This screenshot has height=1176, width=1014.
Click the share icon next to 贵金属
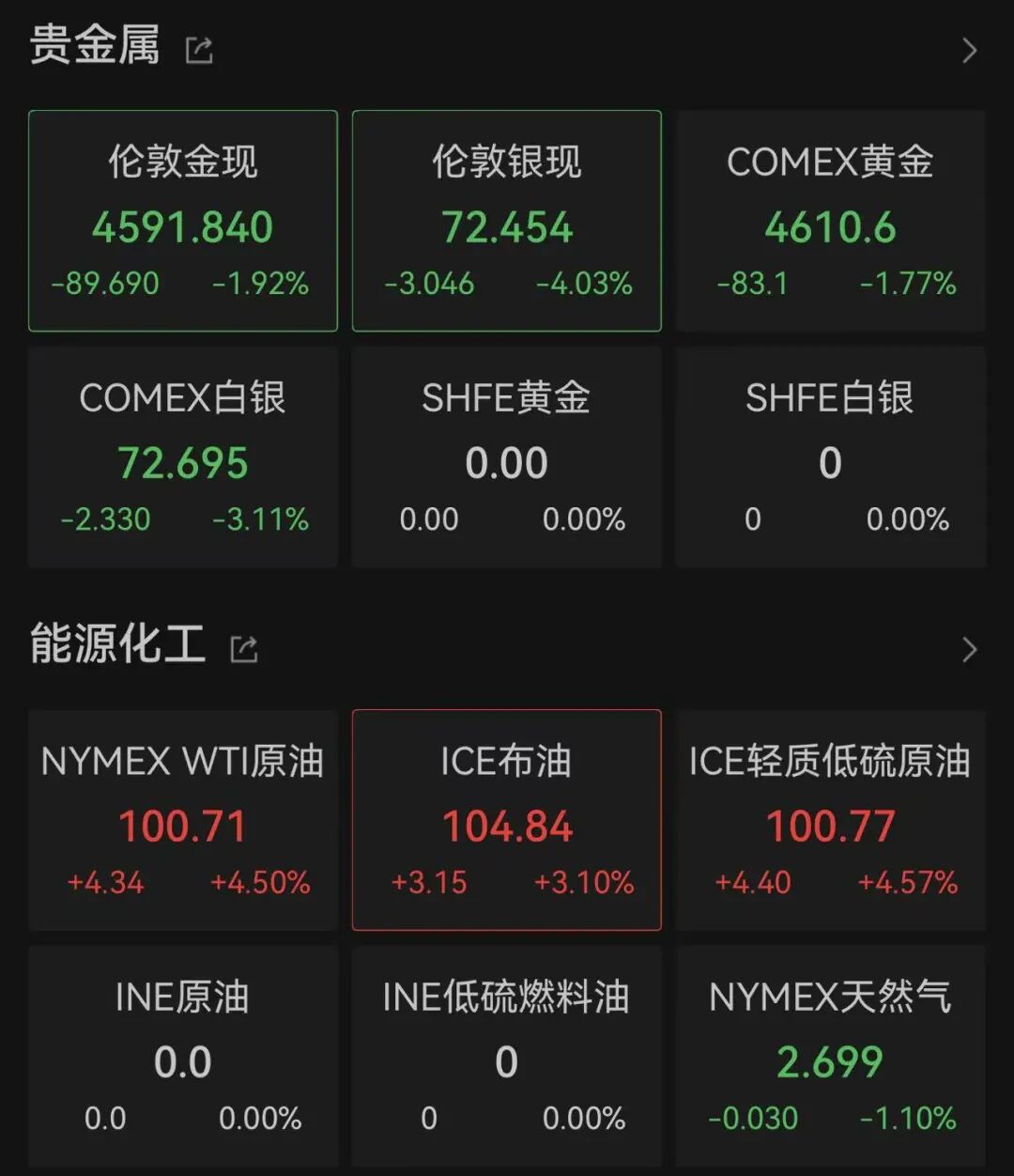point(200,49)
